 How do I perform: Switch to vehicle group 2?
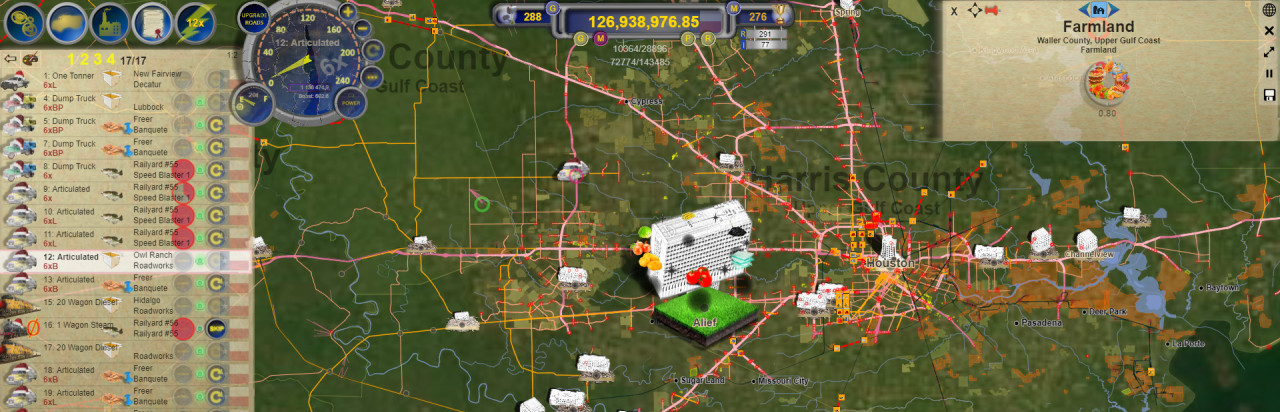(85, 59)
